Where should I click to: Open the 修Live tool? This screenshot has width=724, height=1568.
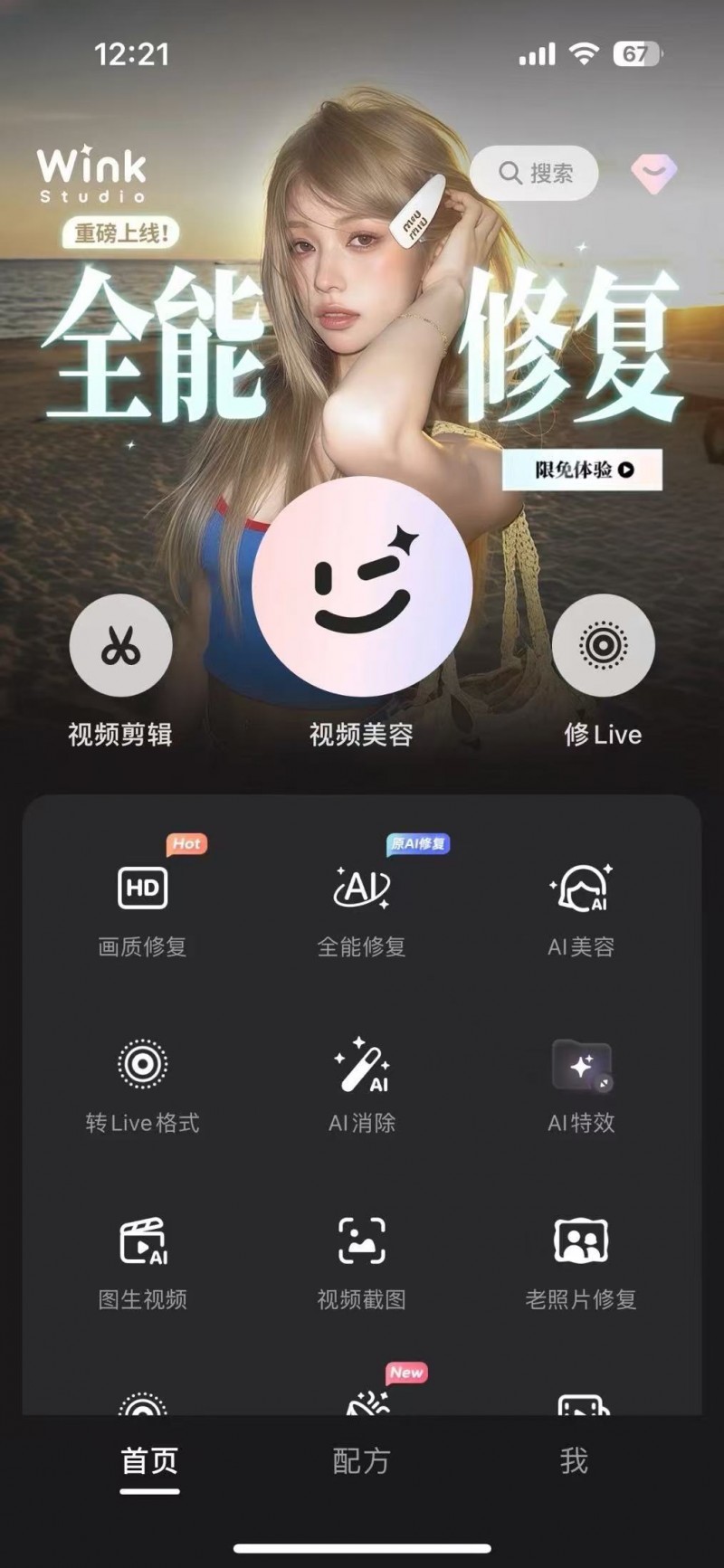pyautogui.click(x=603, y=646)
